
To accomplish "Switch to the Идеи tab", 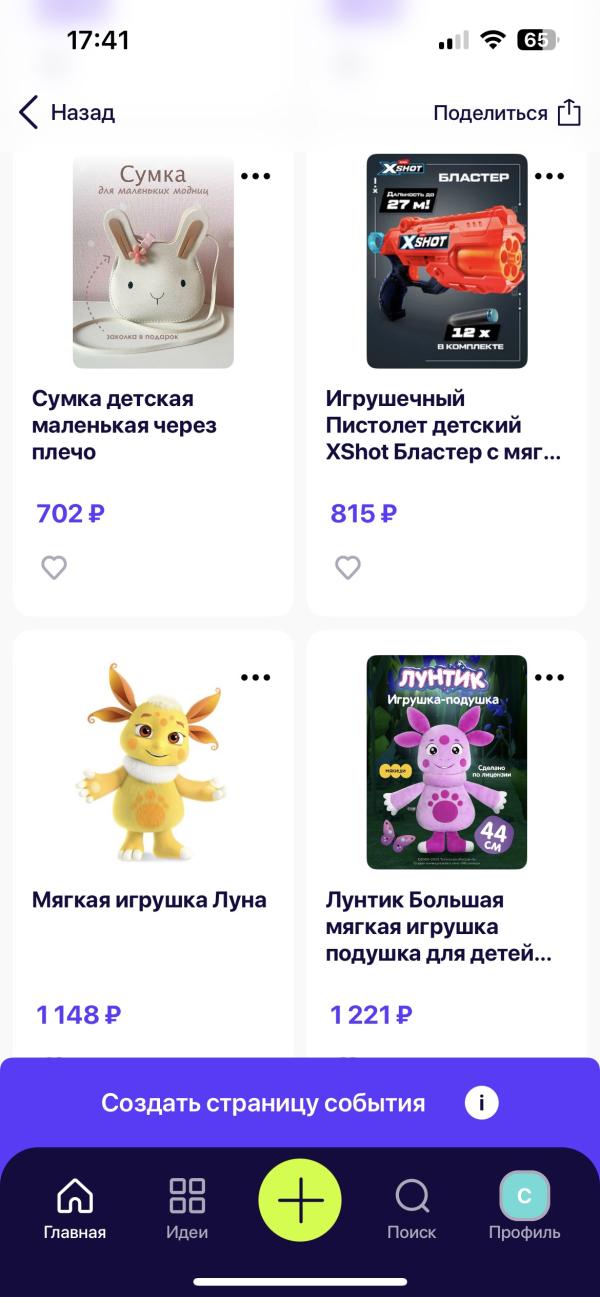I will tap(187, 1207).
